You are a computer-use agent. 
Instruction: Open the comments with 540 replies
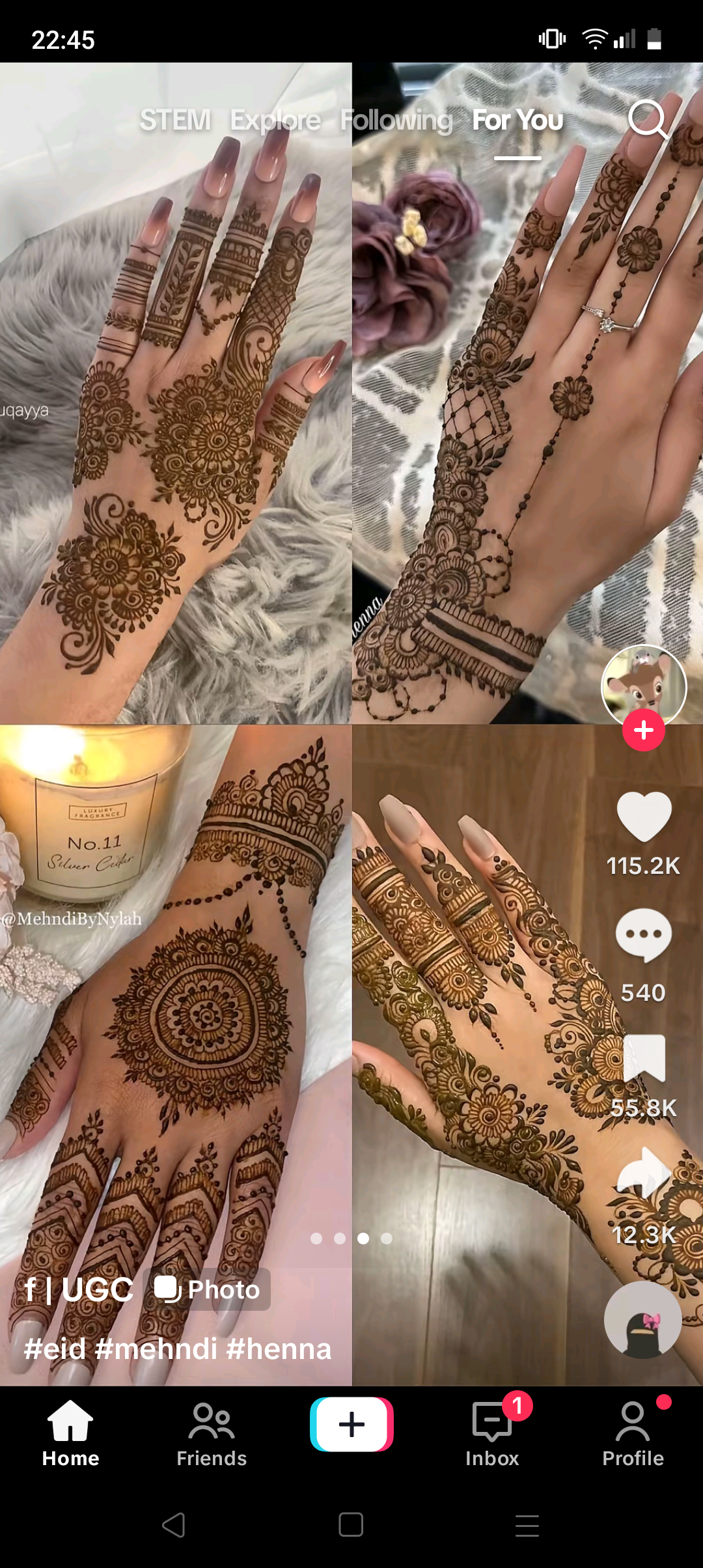(x=644, y=935)
